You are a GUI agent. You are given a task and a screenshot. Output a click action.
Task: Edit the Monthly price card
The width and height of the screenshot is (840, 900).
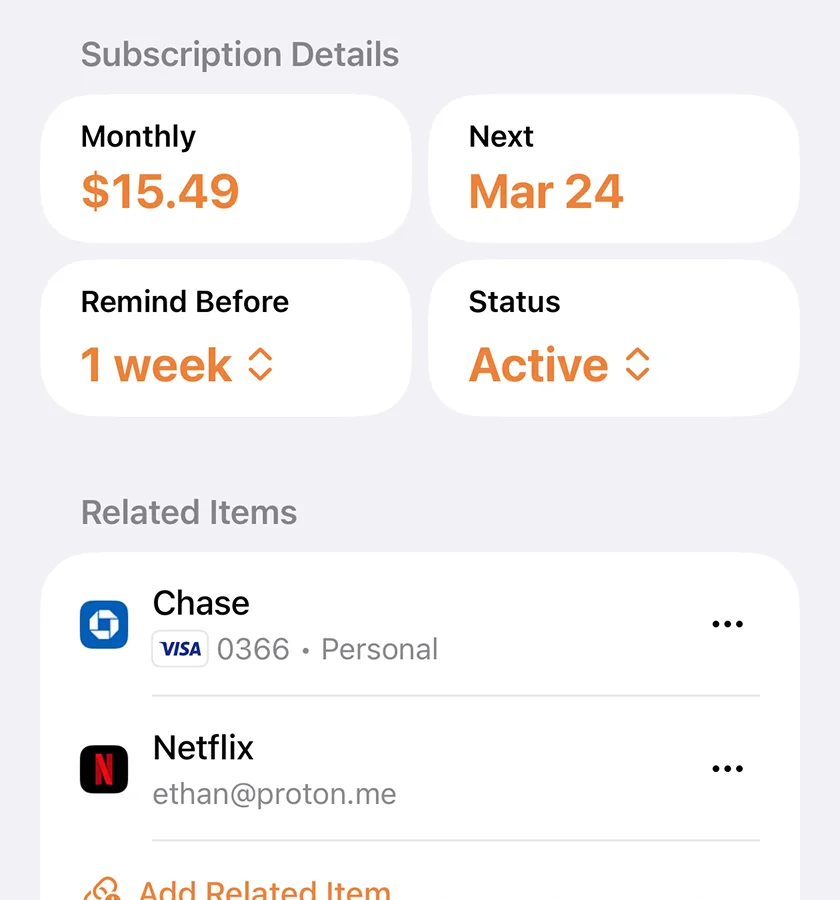coord(225,169)
